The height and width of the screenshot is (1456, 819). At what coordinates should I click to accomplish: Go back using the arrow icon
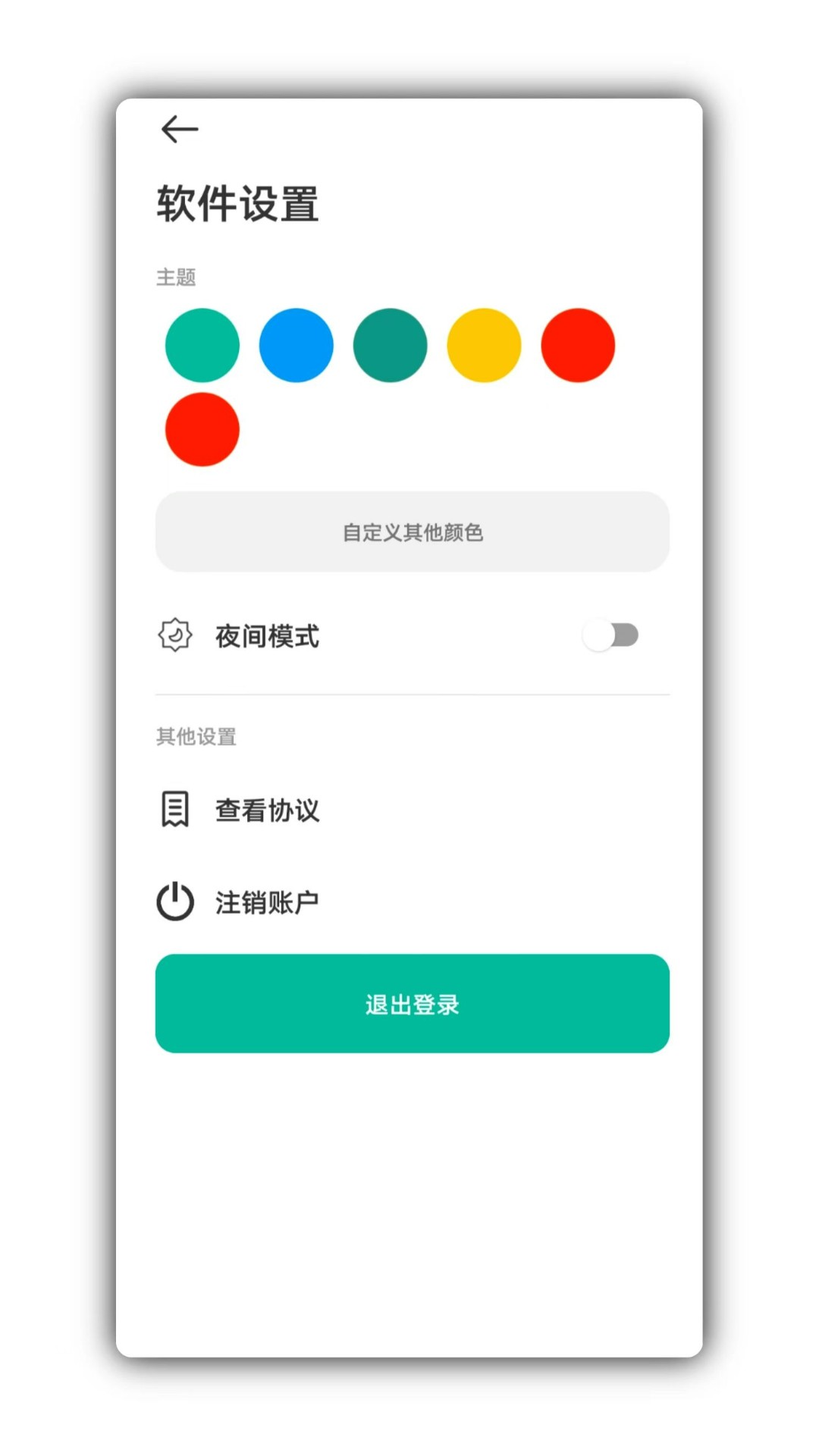tap(180, 130)
